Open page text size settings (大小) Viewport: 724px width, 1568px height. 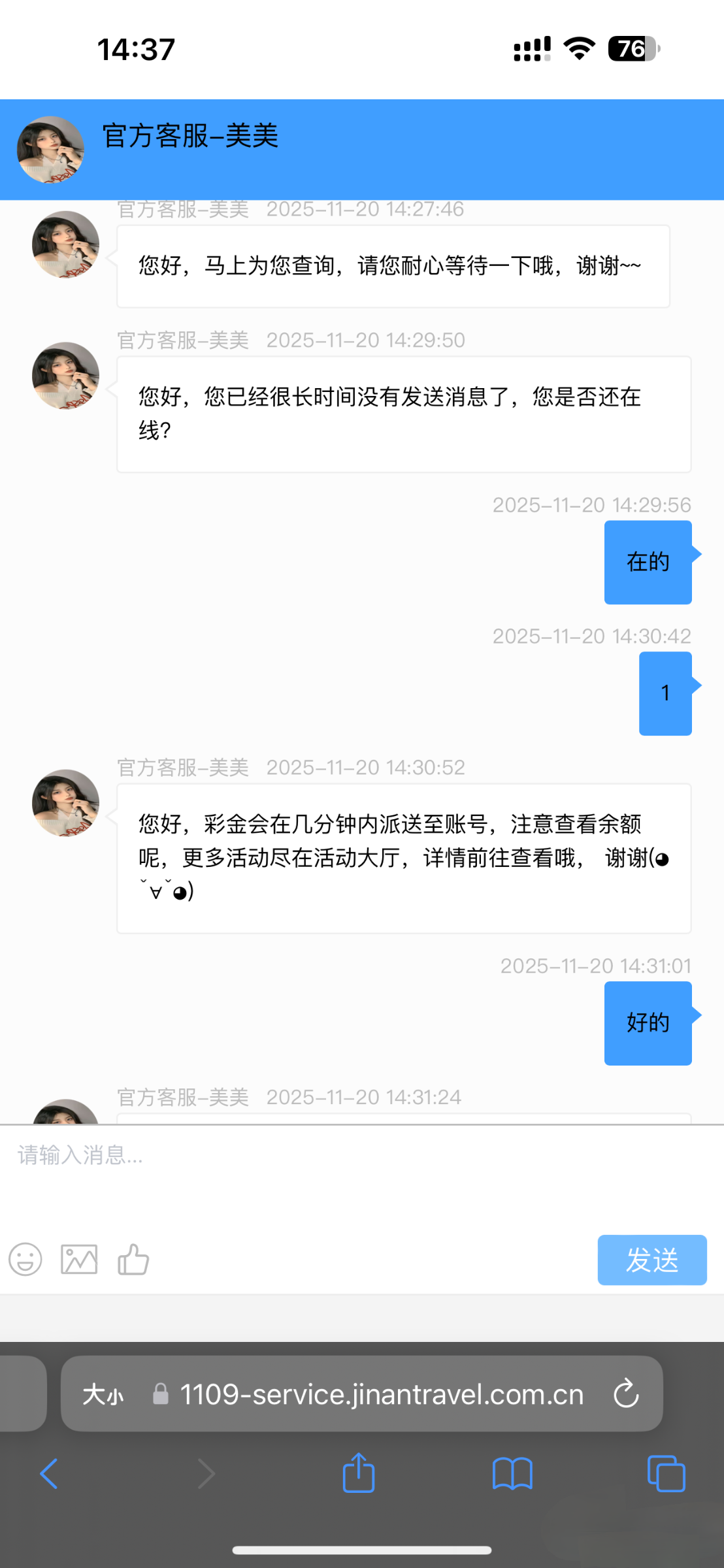[x=103, y=1395]
